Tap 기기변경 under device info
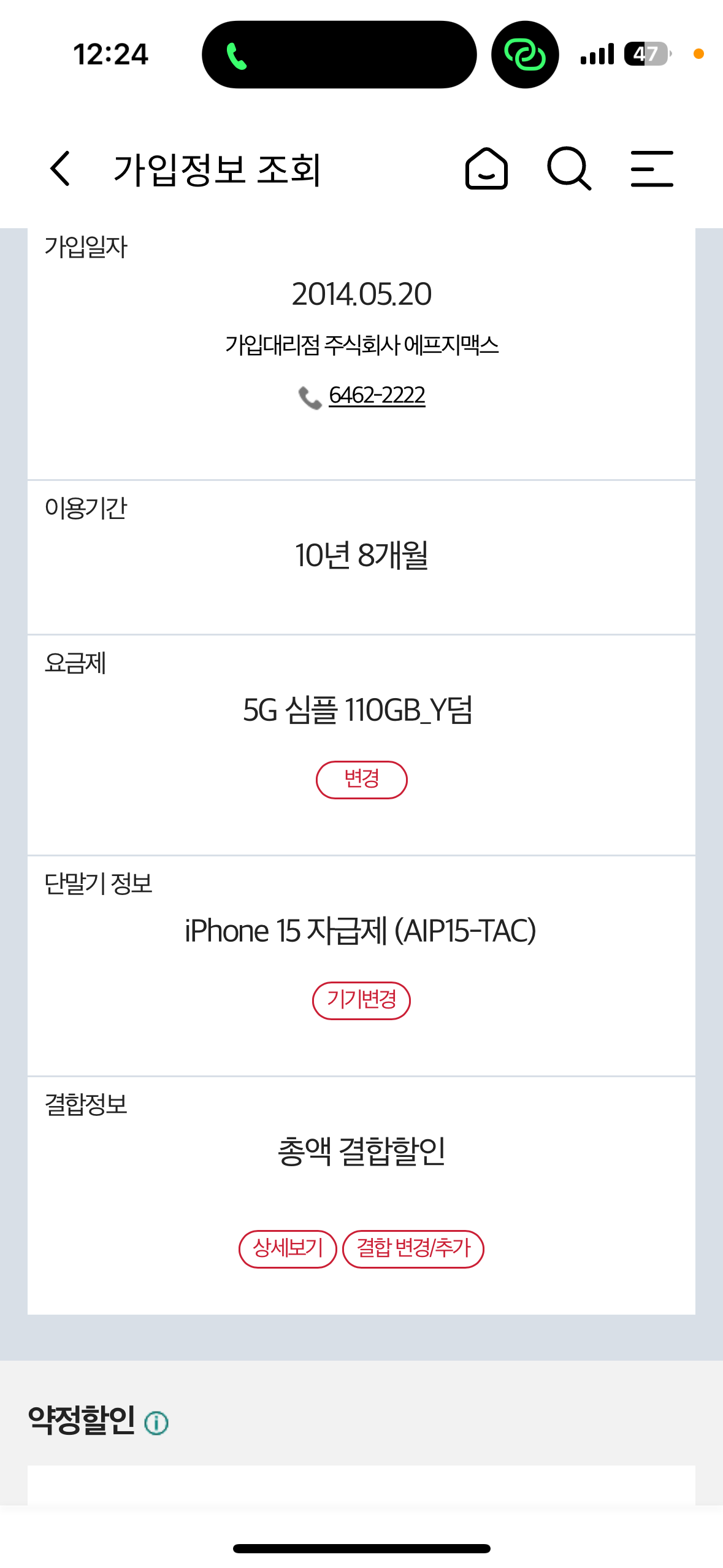The height and width of the screenshot is (1568, 723). (362, 1001)
